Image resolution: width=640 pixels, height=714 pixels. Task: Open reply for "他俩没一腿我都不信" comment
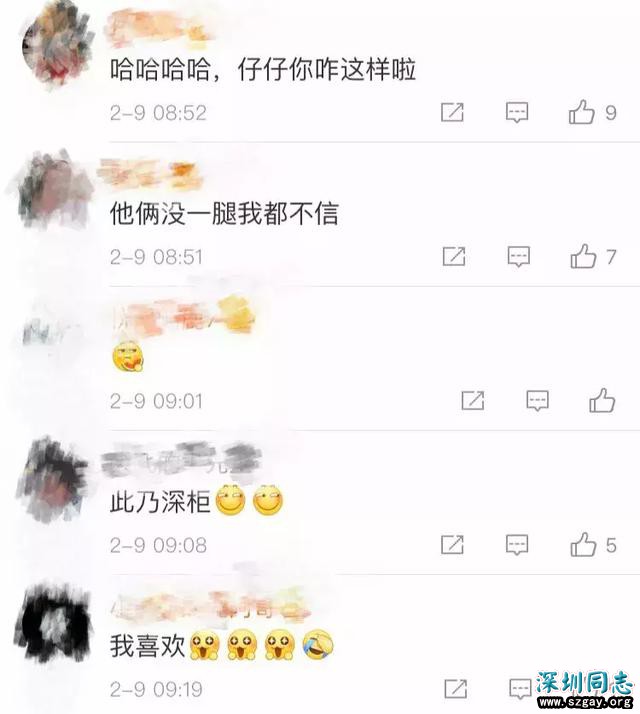[x=518, y=257]
